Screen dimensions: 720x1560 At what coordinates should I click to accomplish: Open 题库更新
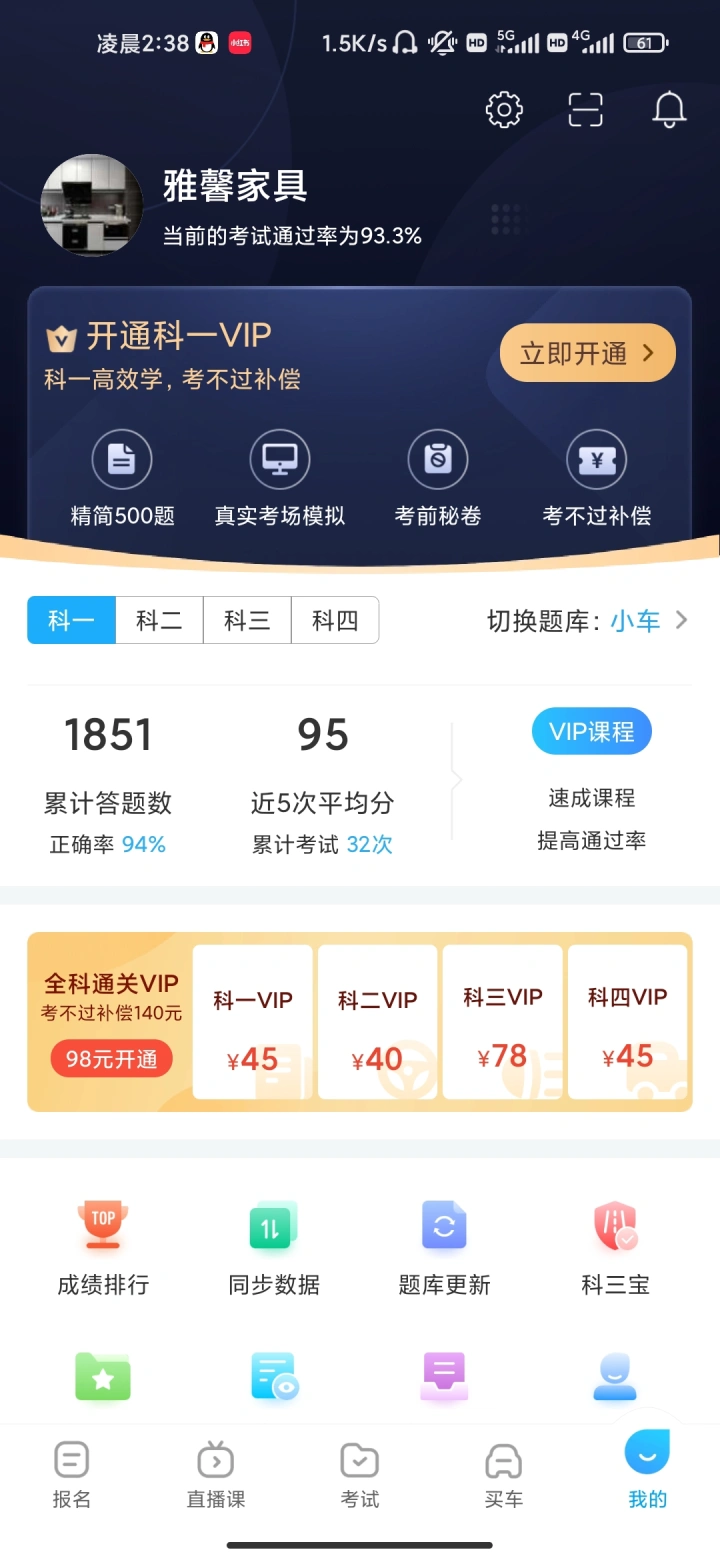(445, 1248)
